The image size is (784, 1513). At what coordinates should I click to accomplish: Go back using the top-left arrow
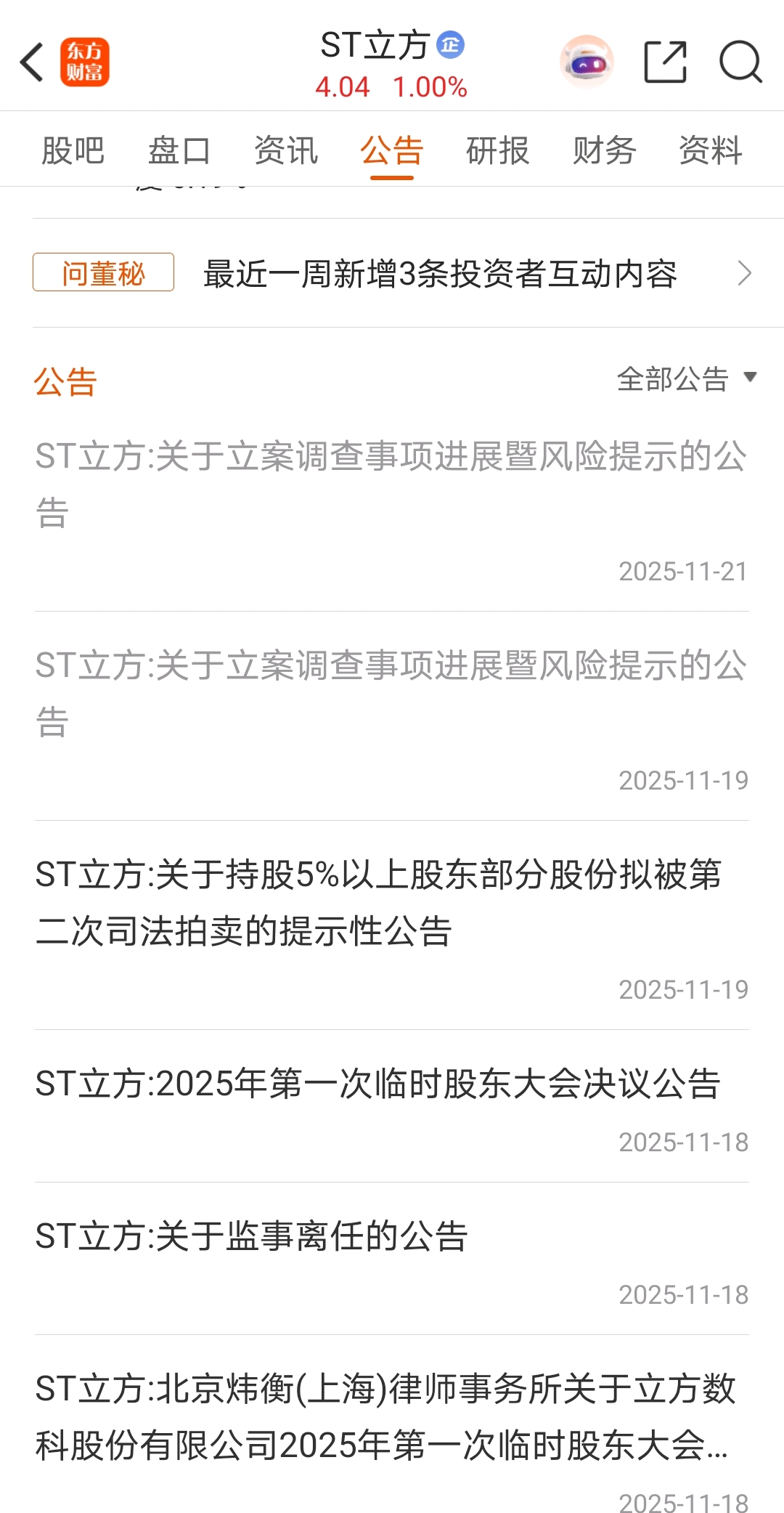[33, 62]
